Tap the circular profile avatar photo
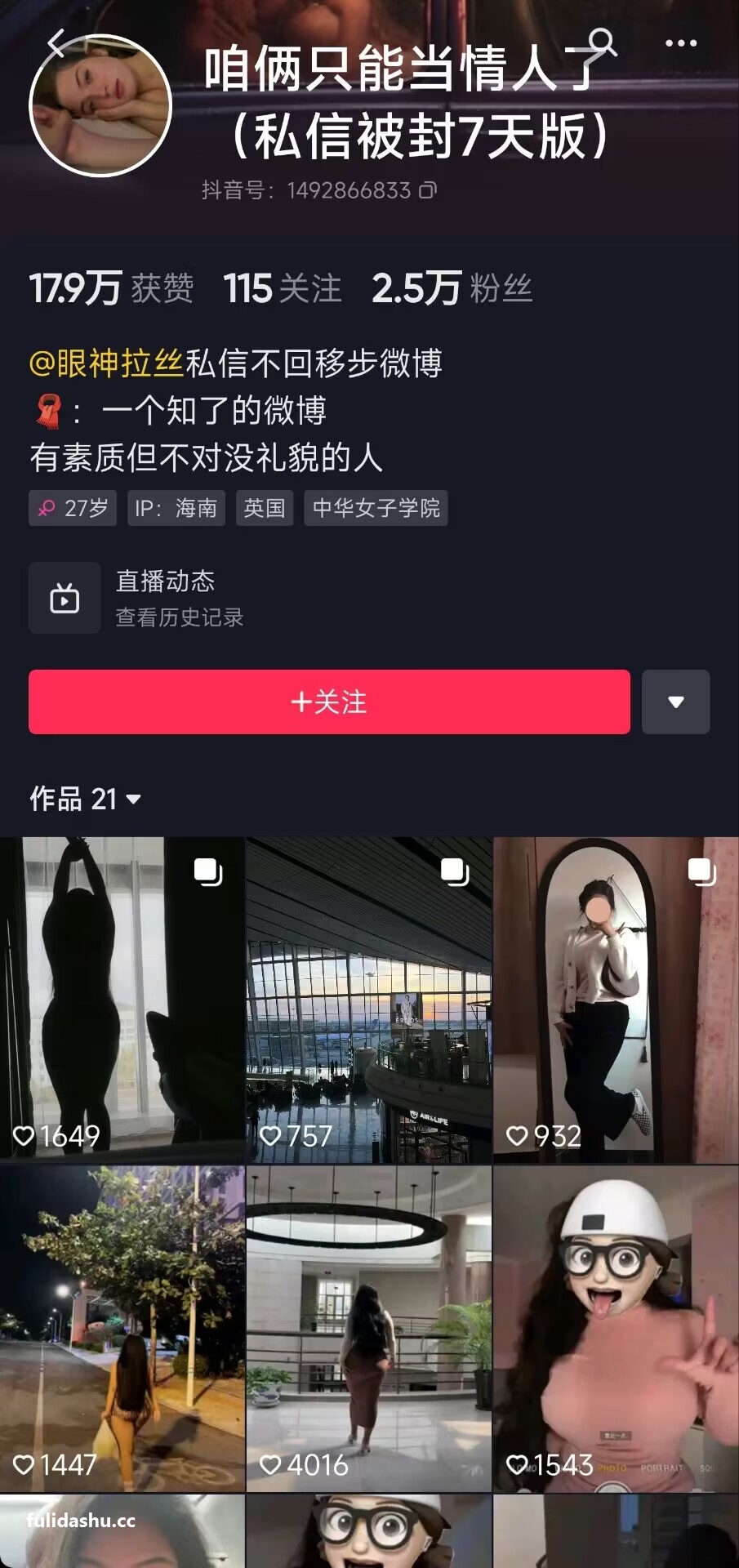Screen dimensions: 739x1568 (x=100, y=105)
